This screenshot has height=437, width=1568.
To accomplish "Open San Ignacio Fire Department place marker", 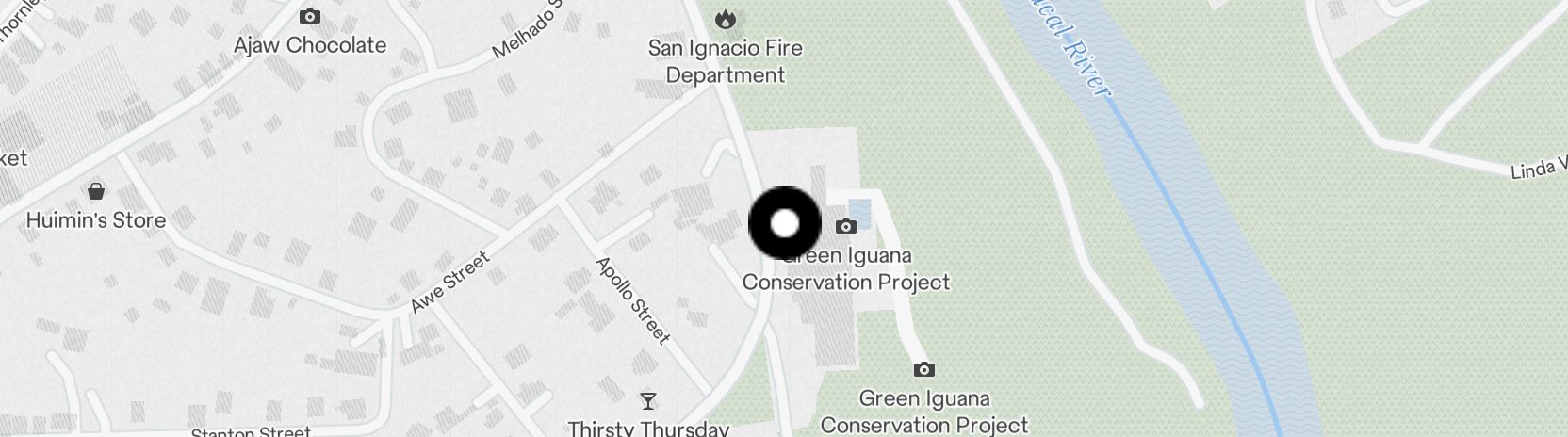I will coord(725,18).
